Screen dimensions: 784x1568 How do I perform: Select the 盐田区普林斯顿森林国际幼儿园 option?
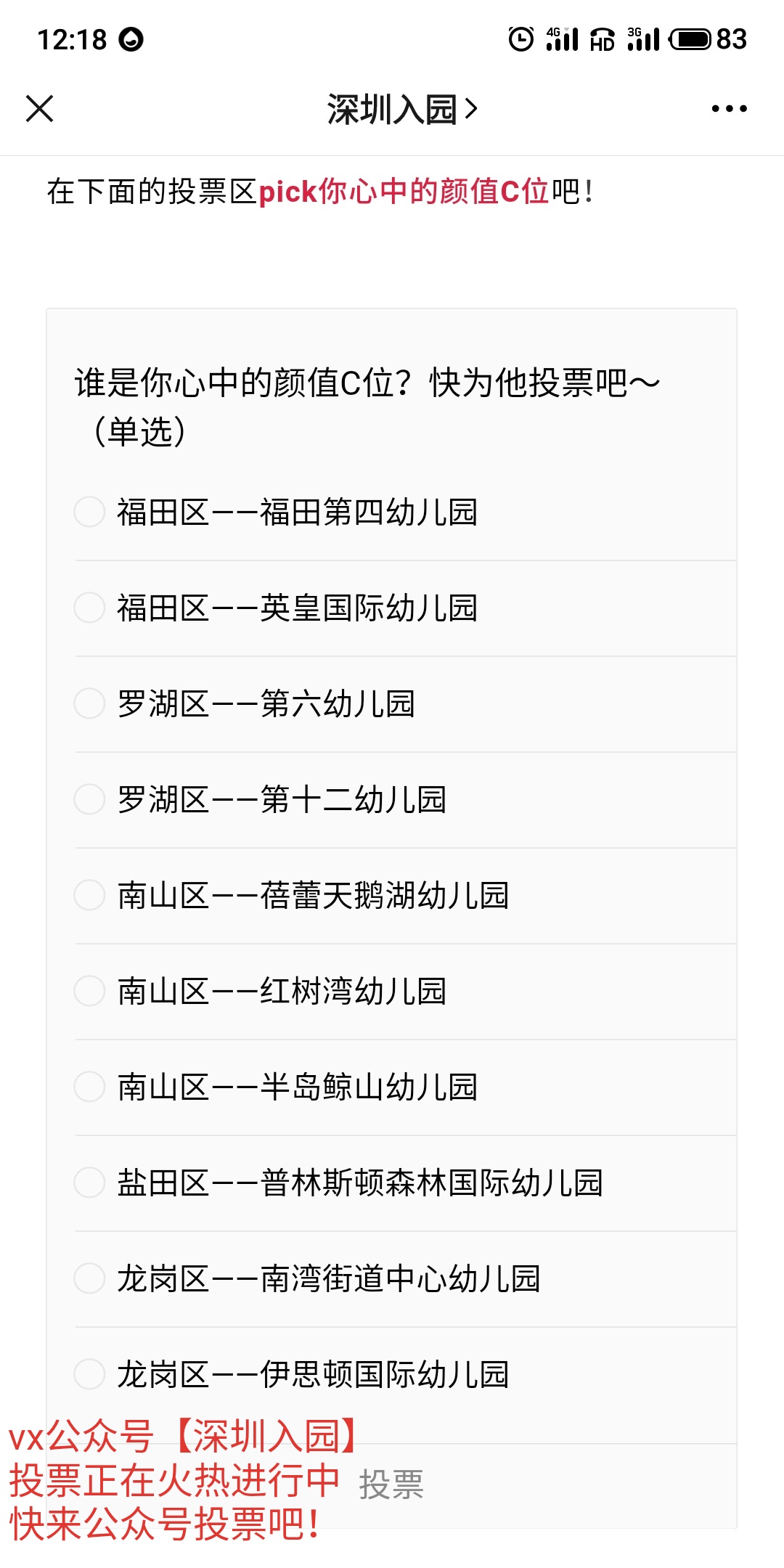tap(89, 1181)
